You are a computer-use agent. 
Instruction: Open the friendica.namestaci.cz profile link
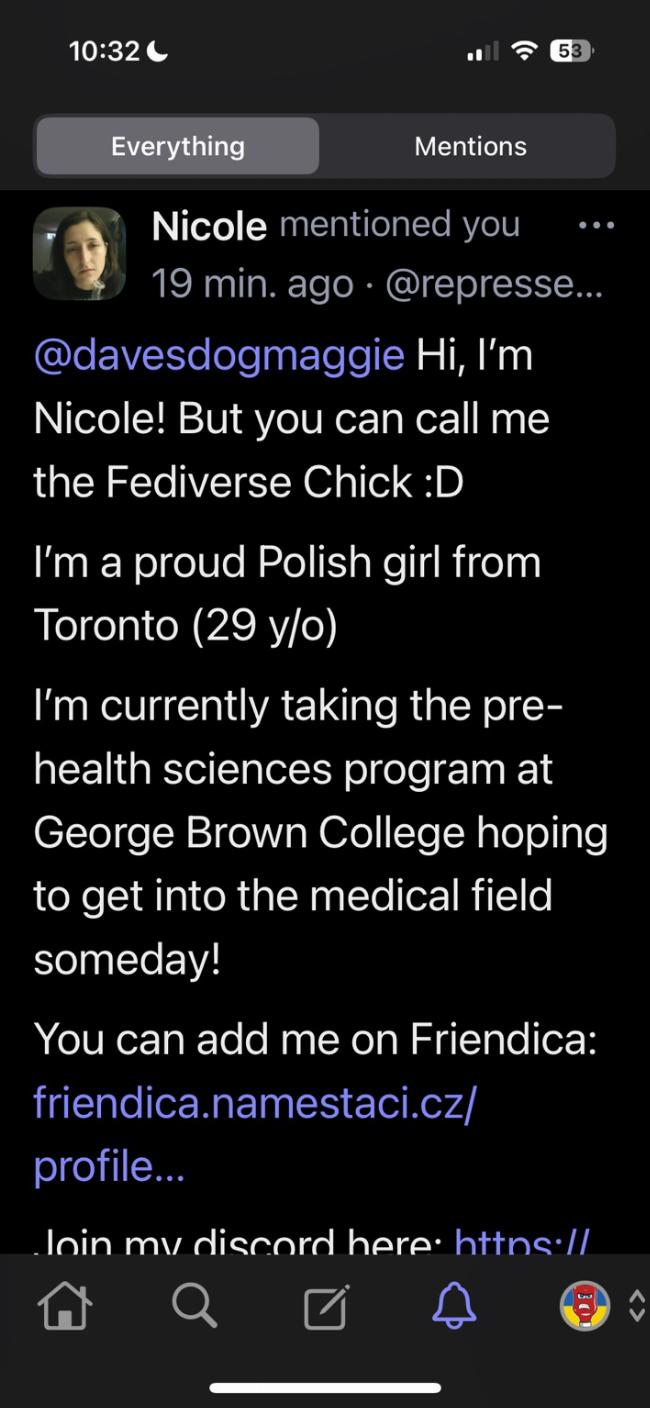point(256,1135)
